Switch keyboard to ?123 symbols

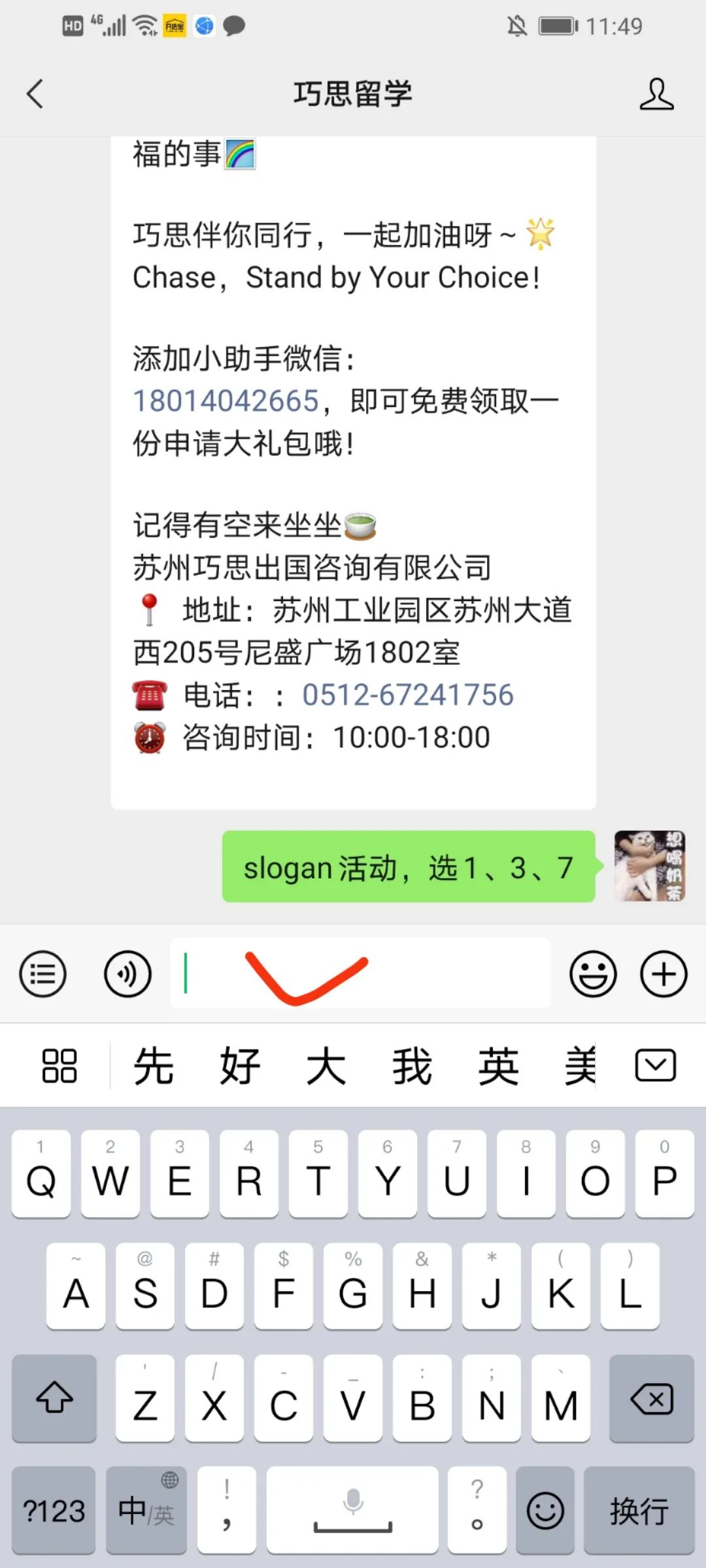pos(54,1511)
